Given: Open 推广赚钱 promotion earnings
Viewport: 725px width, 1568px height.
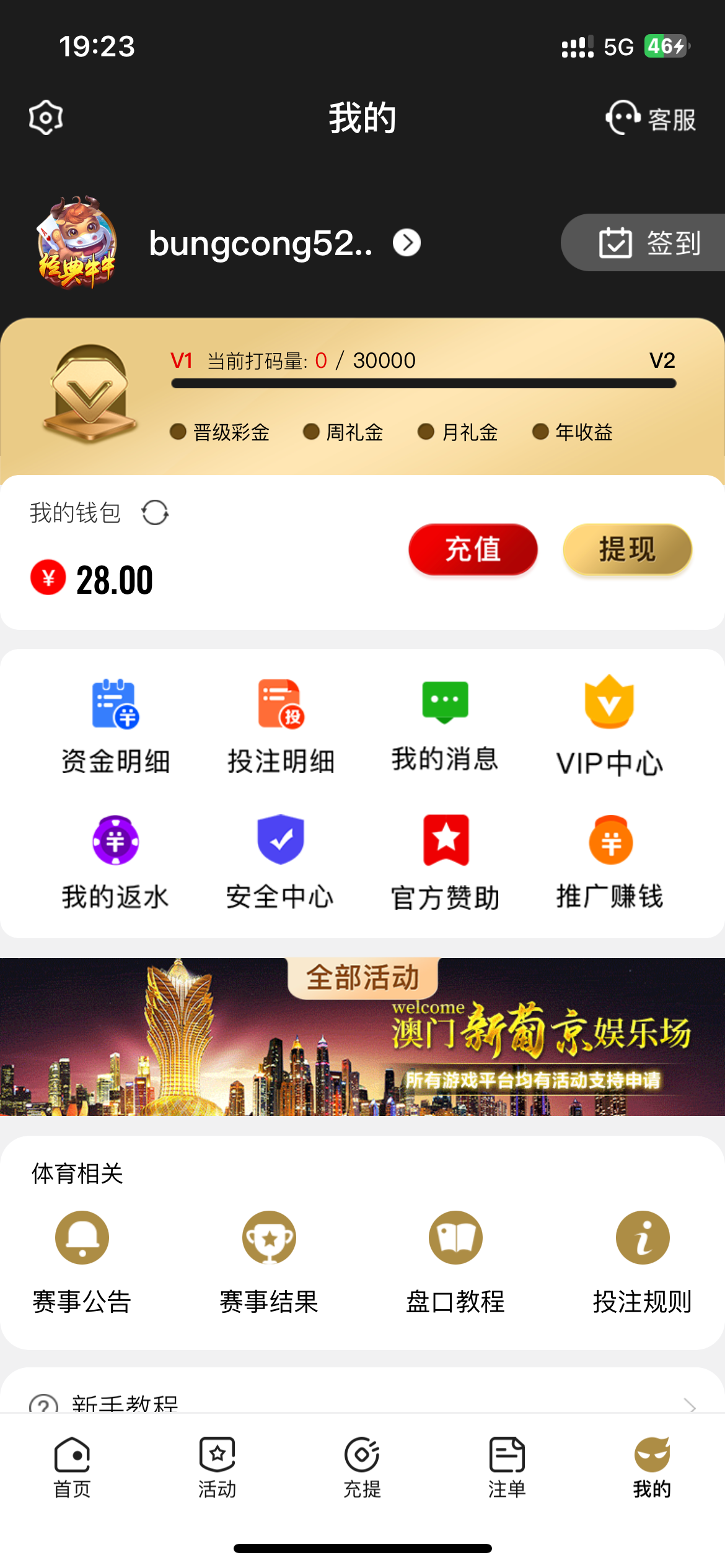Looking at the screenshot, I should [610, 862].
